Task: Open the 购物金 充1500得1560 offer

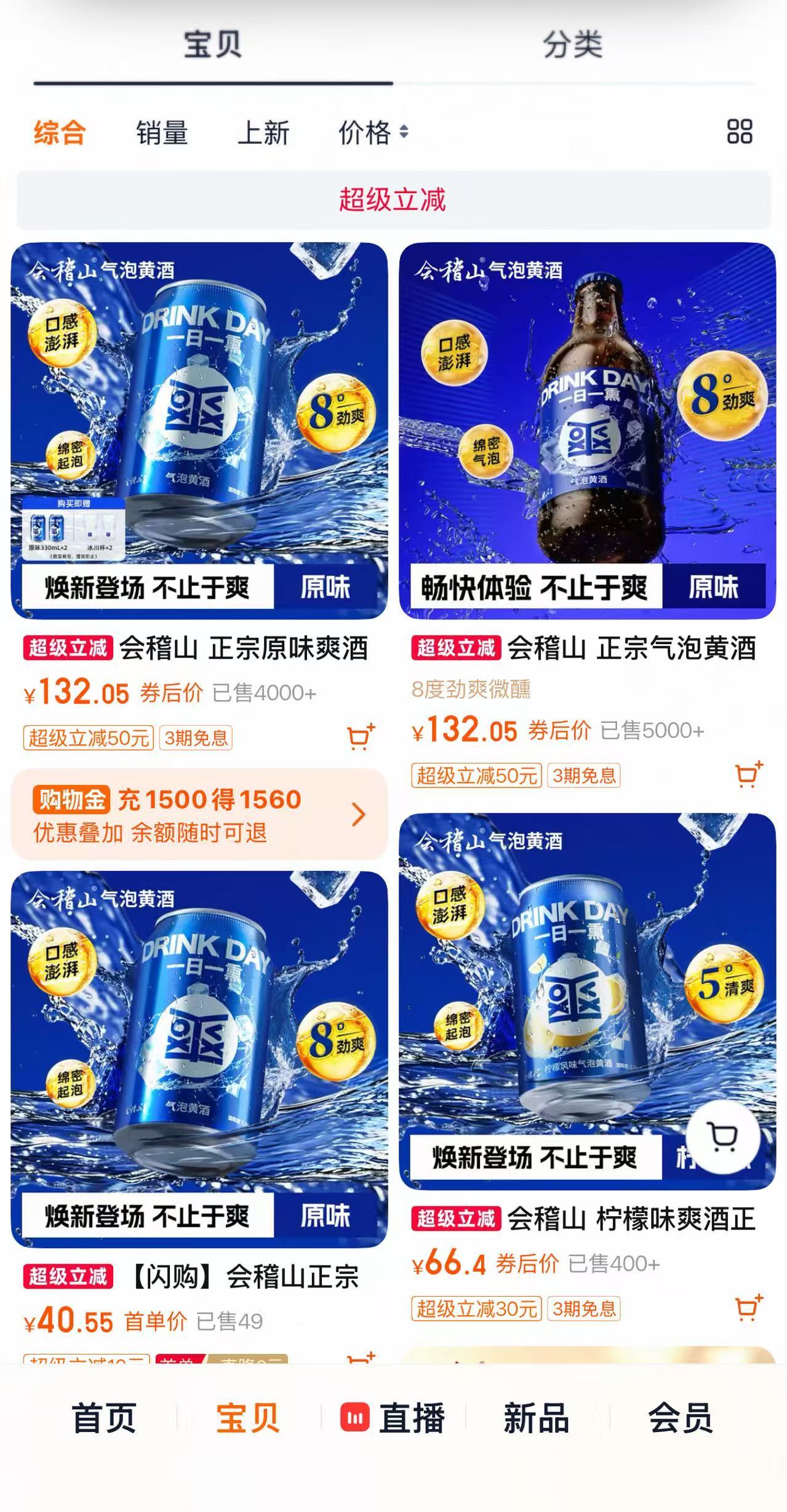Action: [x=199, y=814]
